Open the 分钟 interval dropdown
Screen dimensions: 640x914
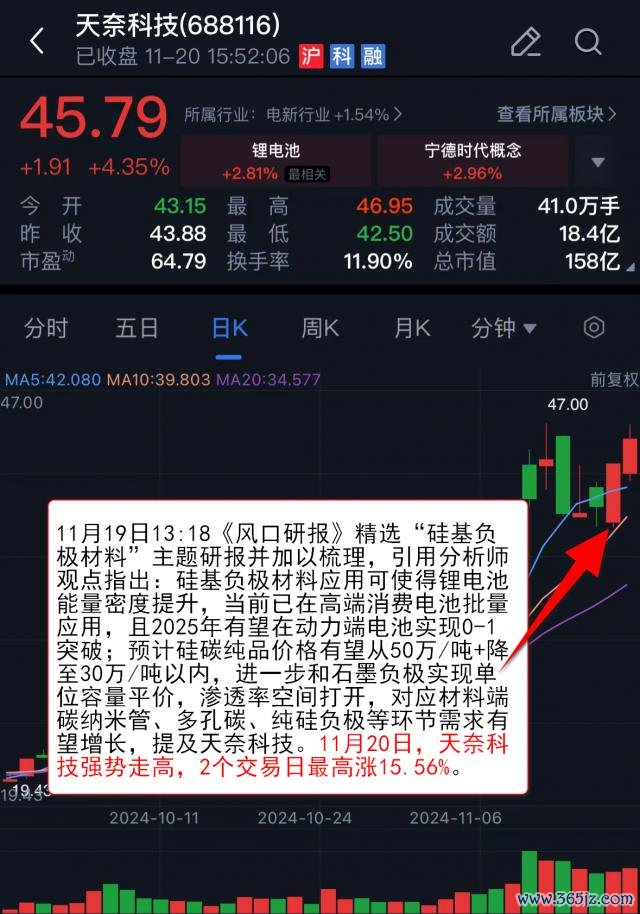pyautogui.click(x=503, y=328)
